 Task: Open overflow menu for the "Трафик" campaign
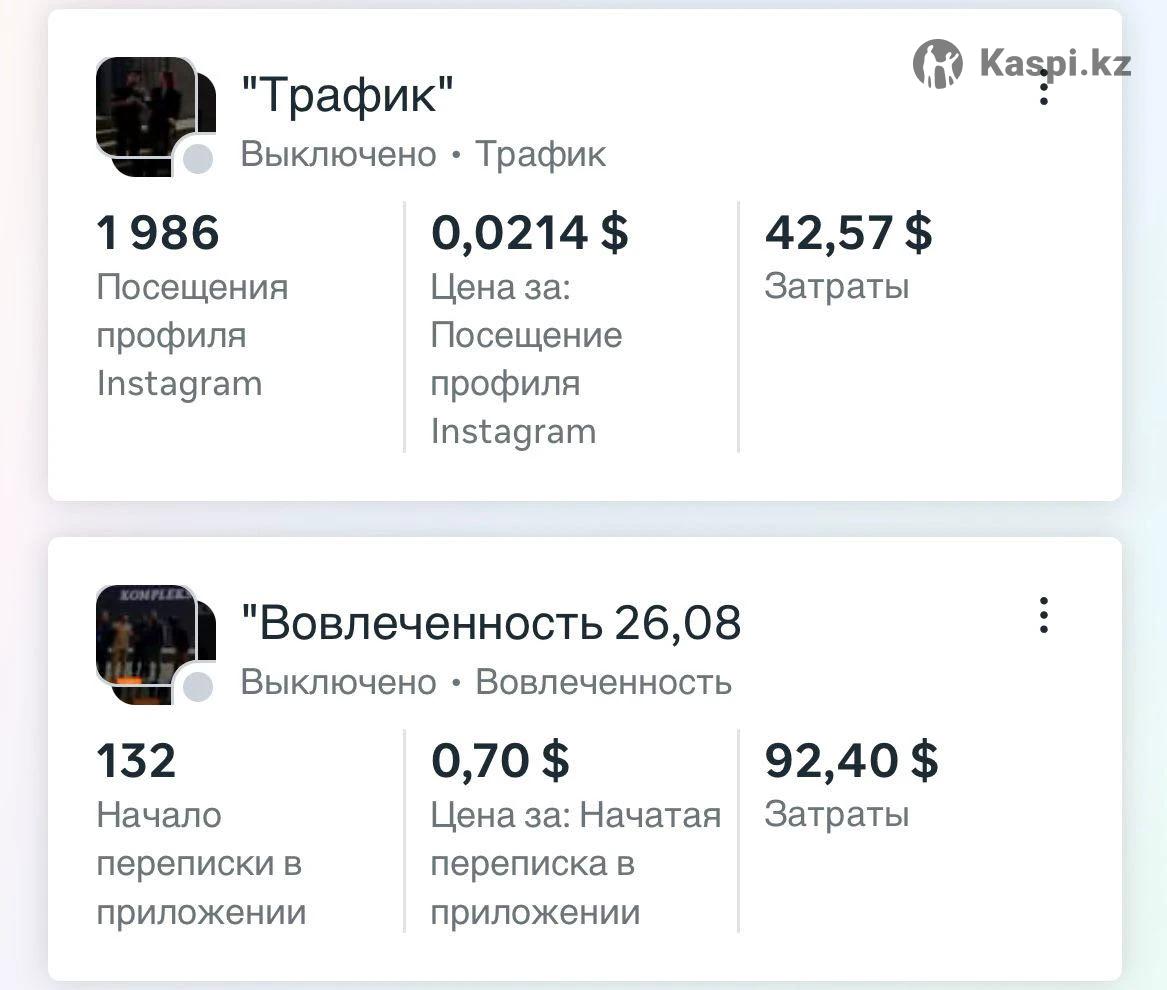pyautogui.click(x=1044, y=89)
